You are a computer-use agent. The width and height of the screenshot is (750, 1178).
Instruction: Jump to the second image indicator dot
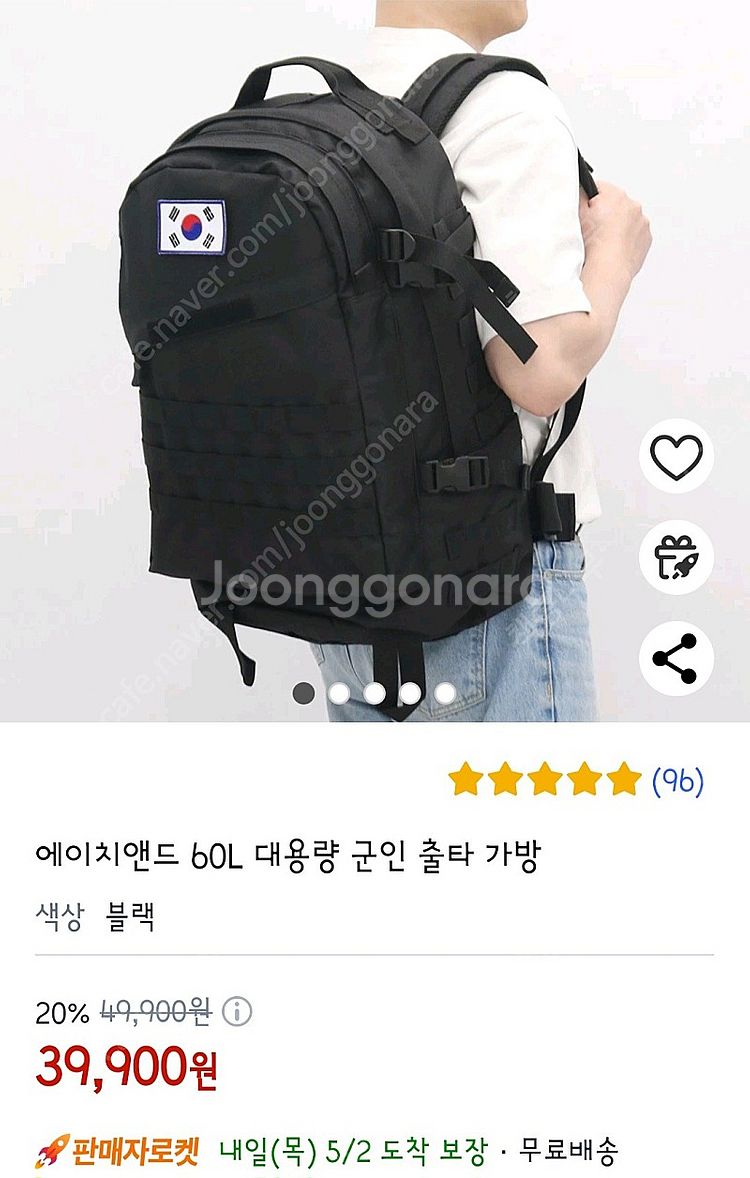point(339,693)
